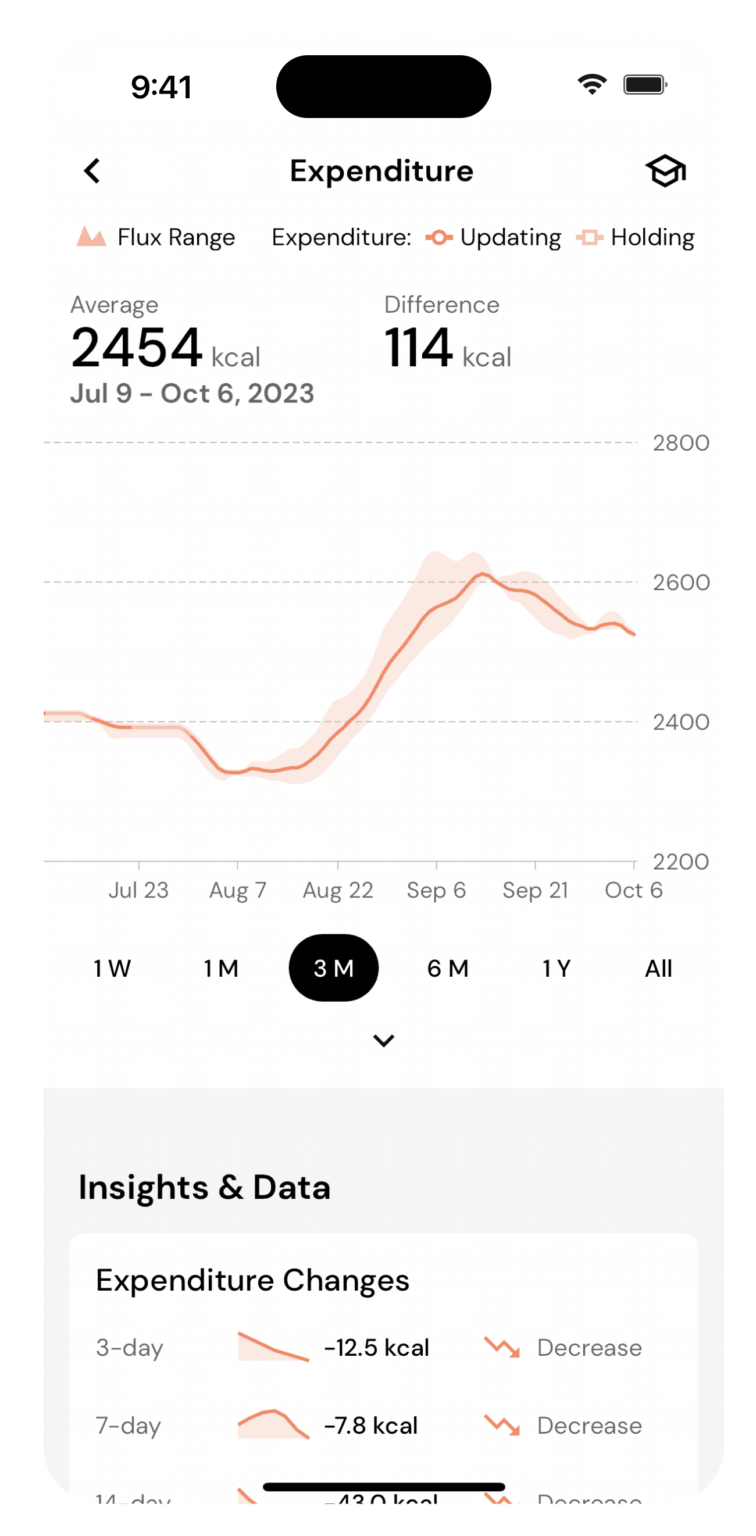This screenshot has height=1536, width=756.
Task: Select the 6 M range button
Action: [448, 968]
